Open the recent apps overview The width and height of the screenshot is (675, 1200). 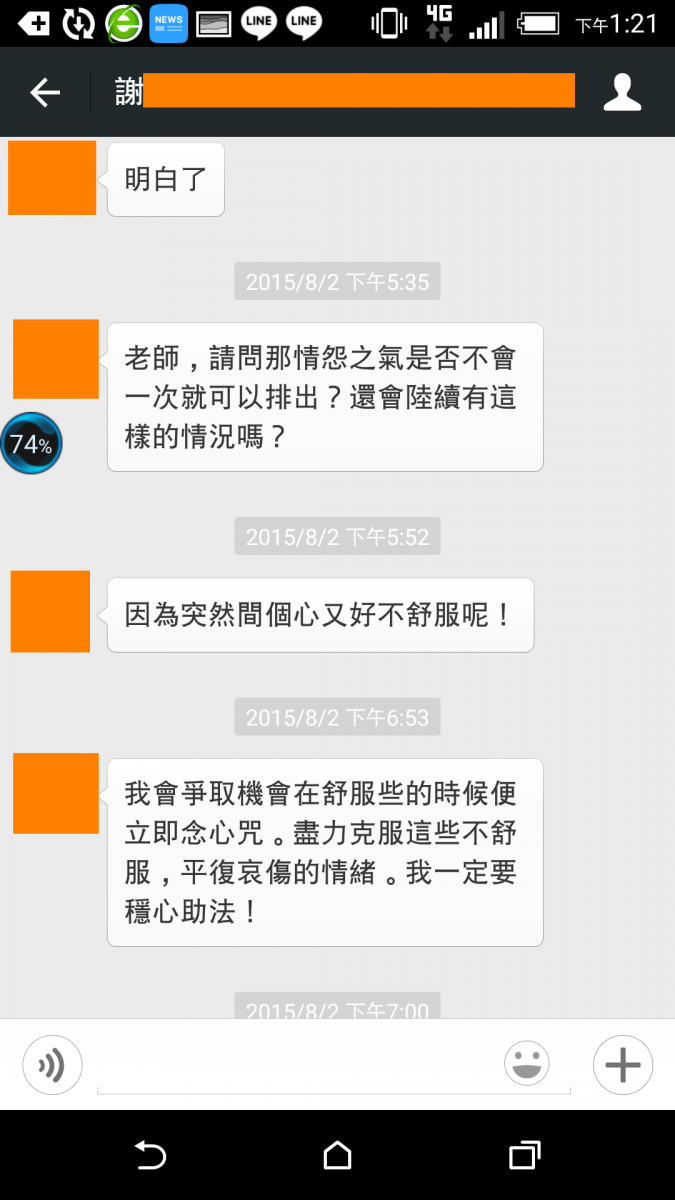[x=524, y=1156]
